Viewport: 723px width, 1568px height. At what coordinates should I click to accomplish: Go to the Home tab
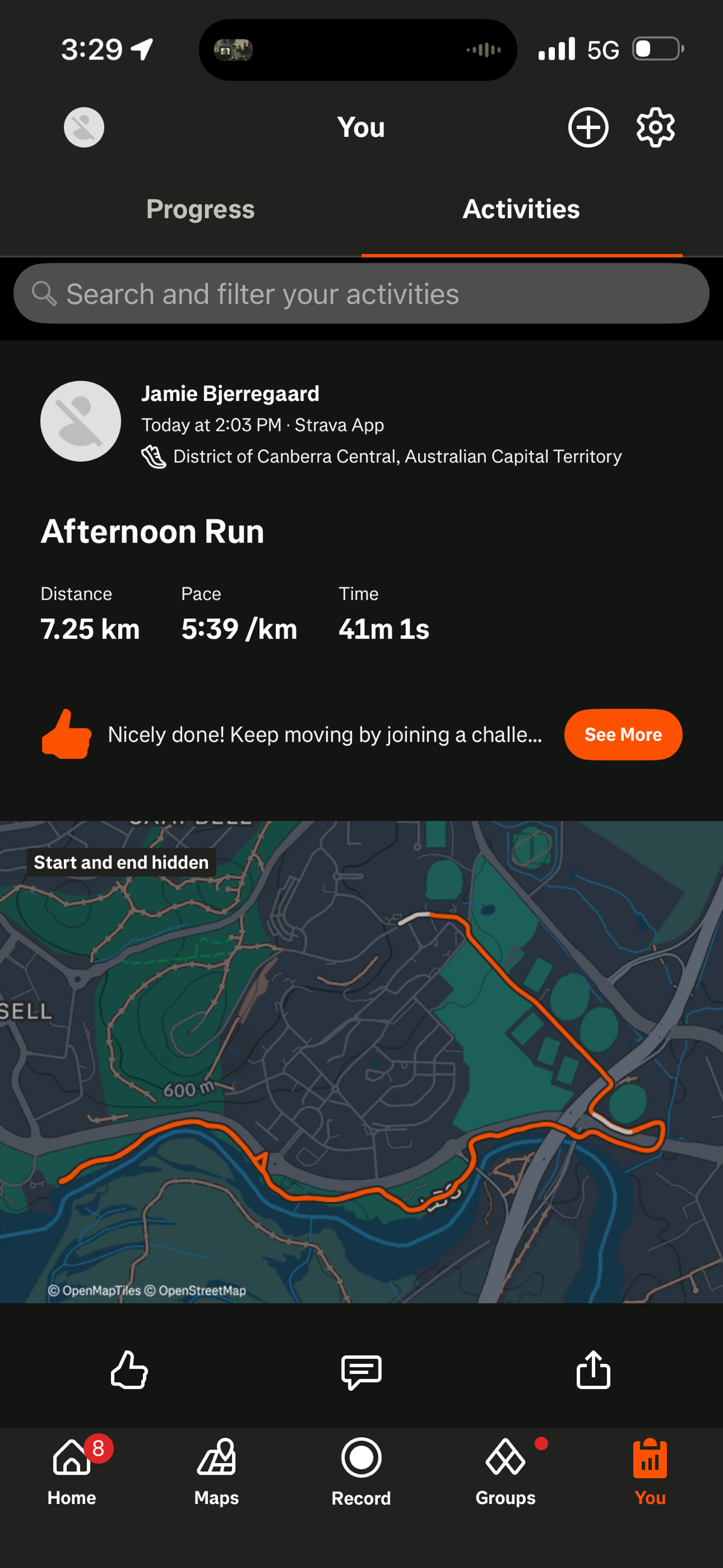pyautogui.click(x=72, y=1470)
